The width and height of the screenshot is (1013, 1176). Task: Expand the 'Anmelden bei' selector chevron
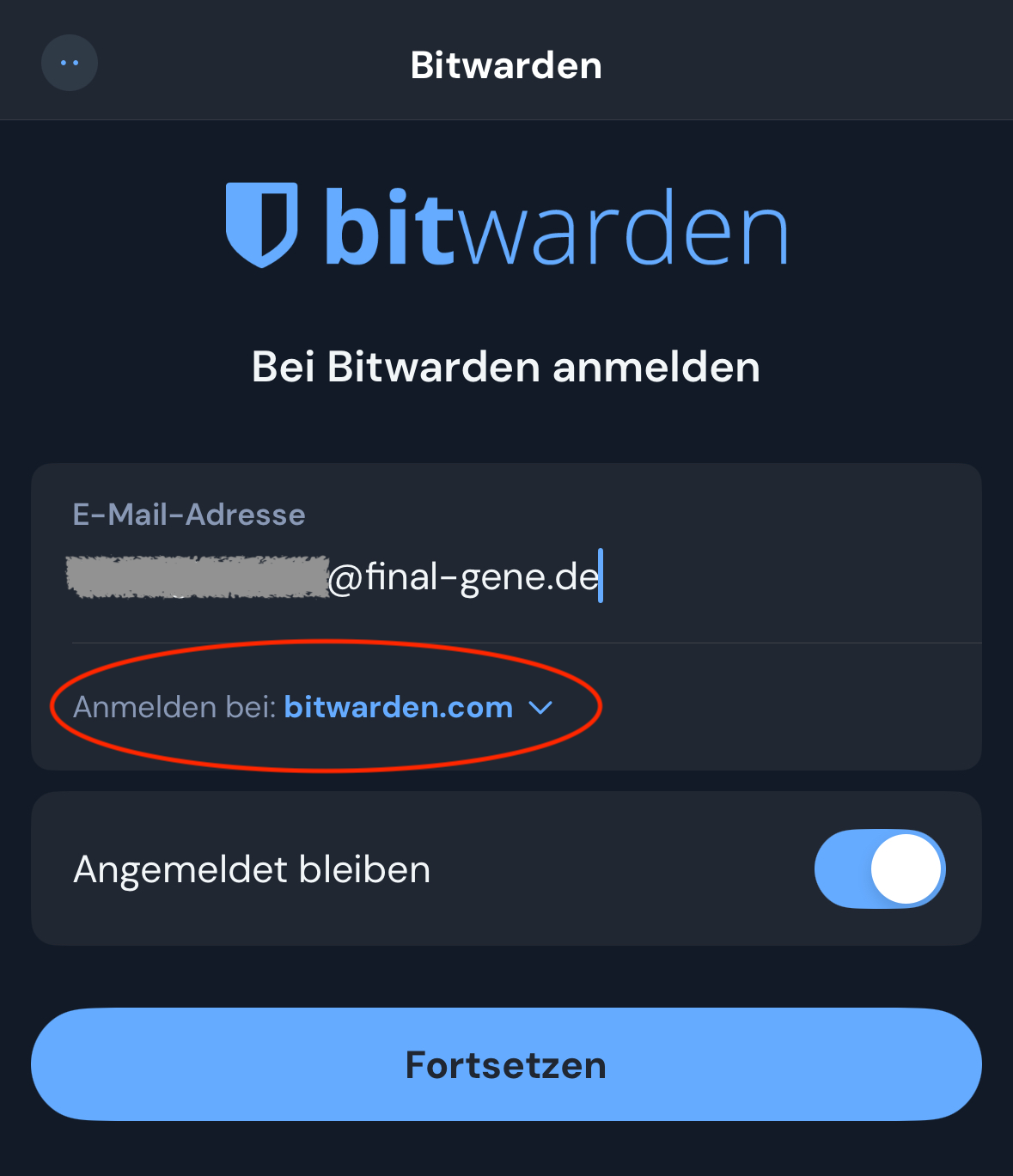pyautogui.click(x=540, y=708)
